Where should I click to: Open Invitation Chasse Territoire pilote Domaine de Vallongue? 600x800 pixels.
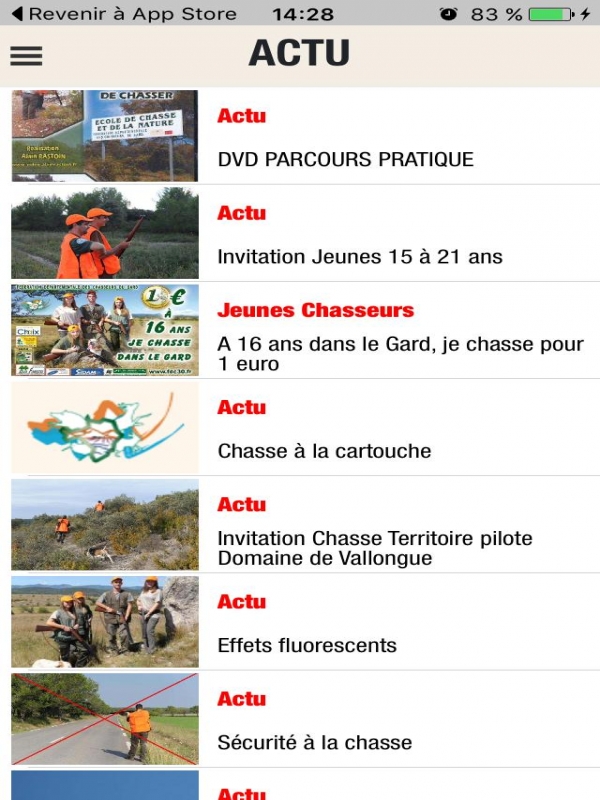(x=375, y=548)
